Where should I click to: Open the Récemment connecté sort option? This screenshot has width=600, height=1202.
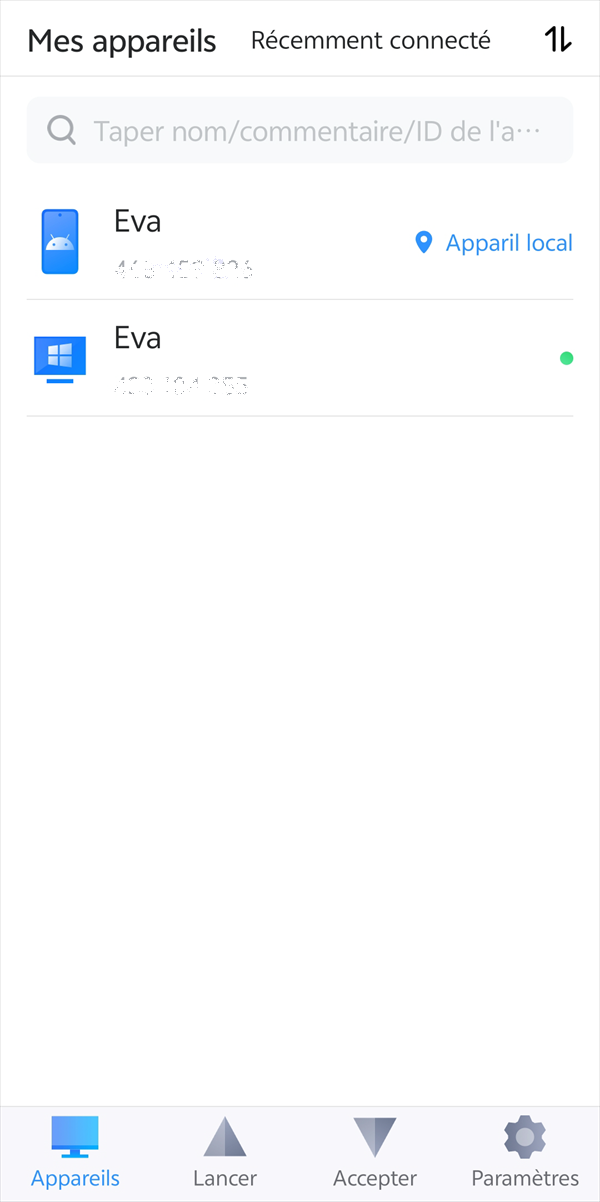[x=370, y=40]
